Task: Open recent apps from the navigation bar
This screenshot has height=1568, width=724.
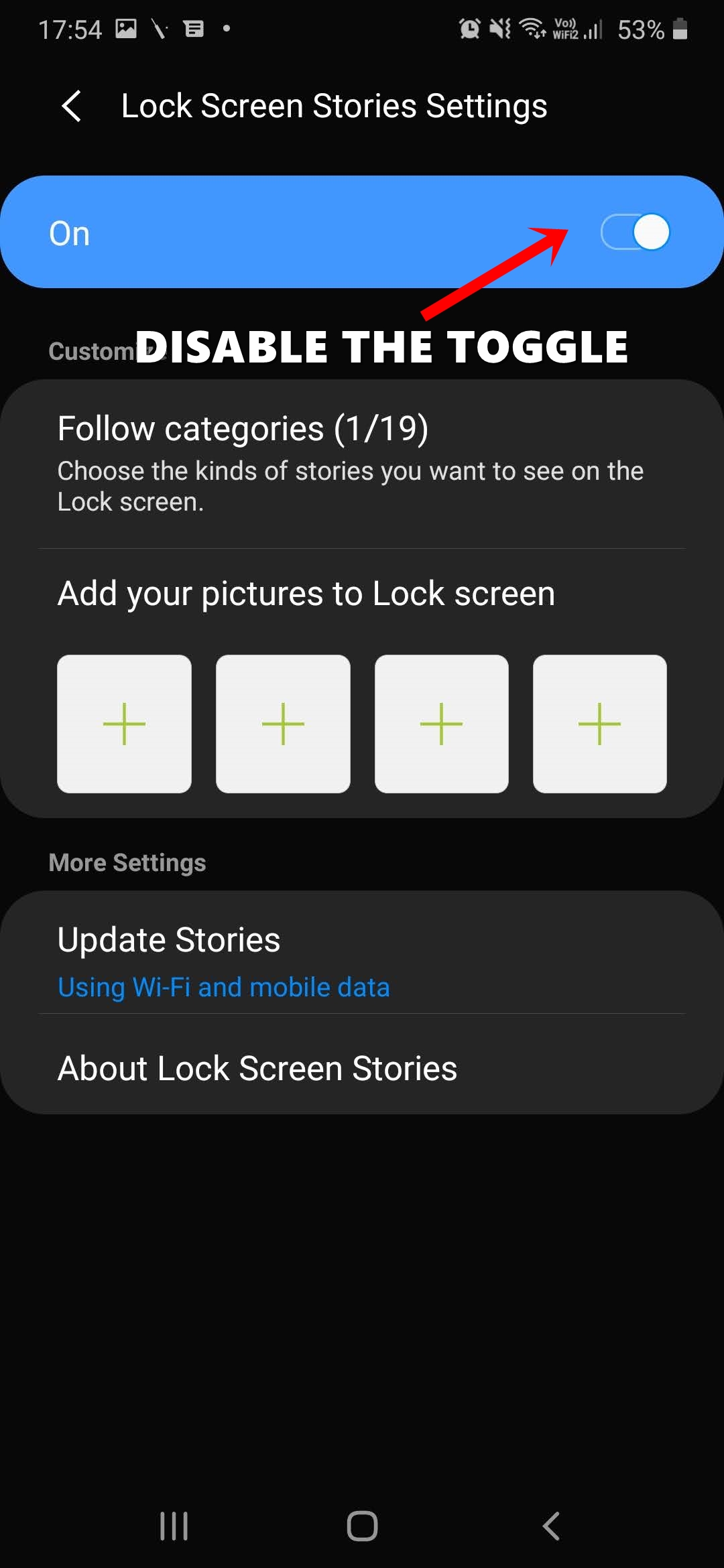Action: pos(174,1526)
